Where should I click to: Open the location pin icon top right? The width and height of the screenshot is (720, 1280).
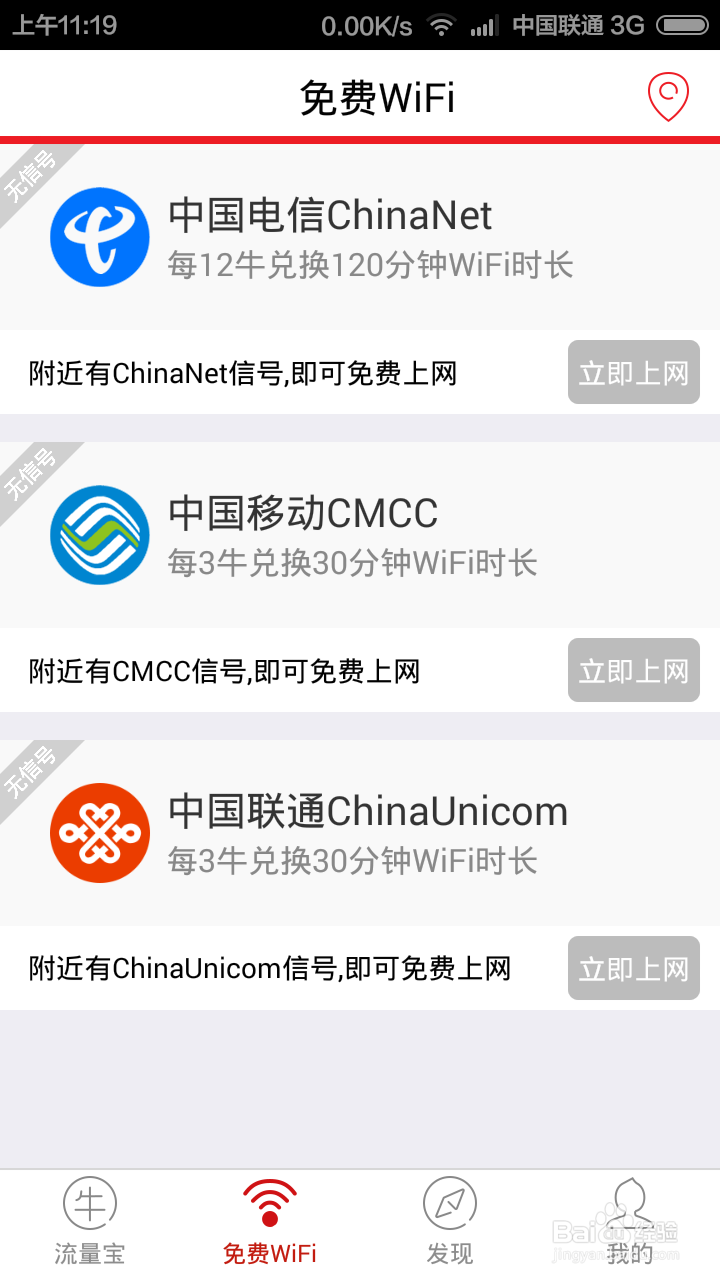tap(666, 95)
